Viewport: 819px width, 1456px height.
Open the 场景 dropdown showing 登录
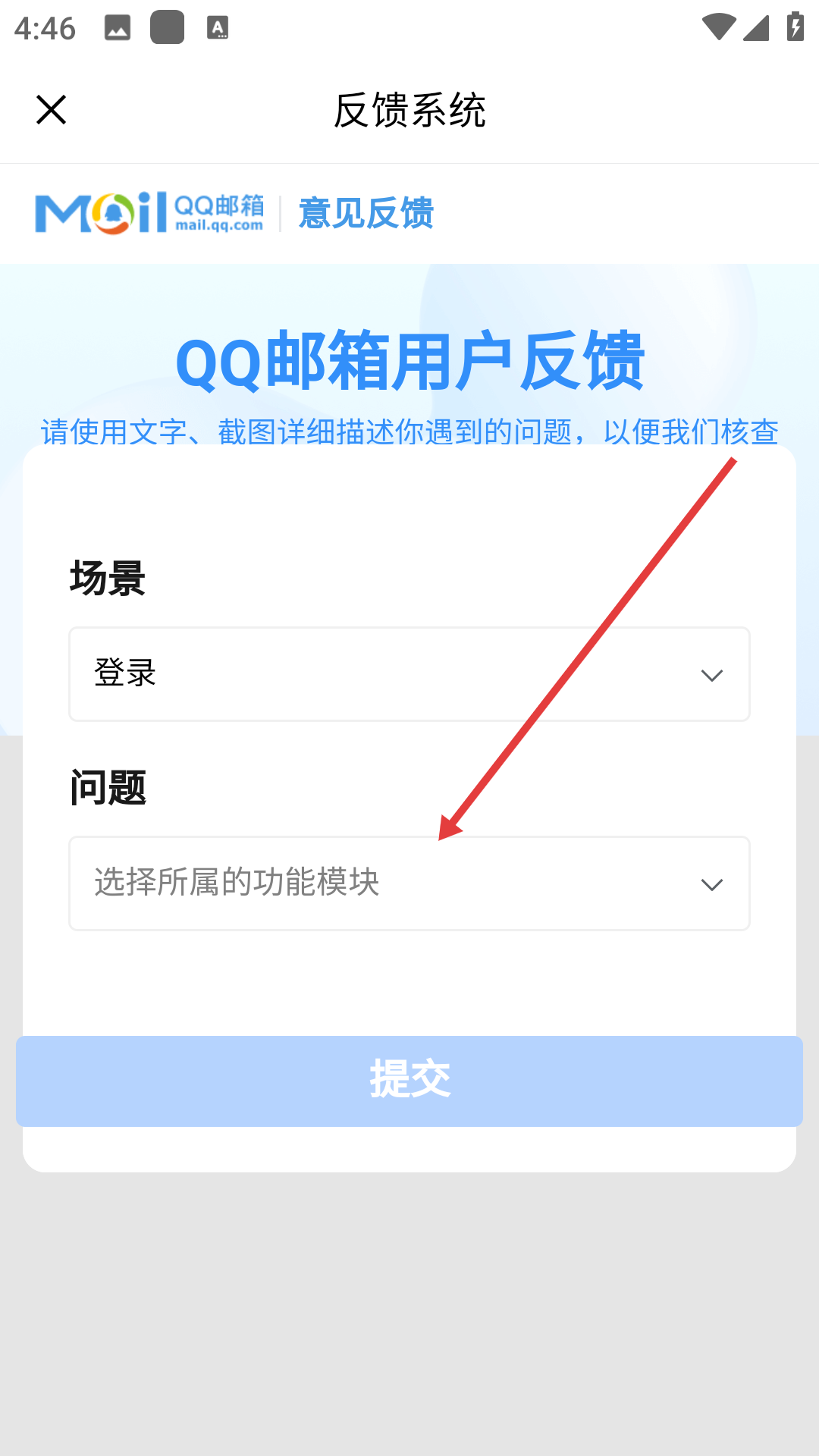point(409,674)
